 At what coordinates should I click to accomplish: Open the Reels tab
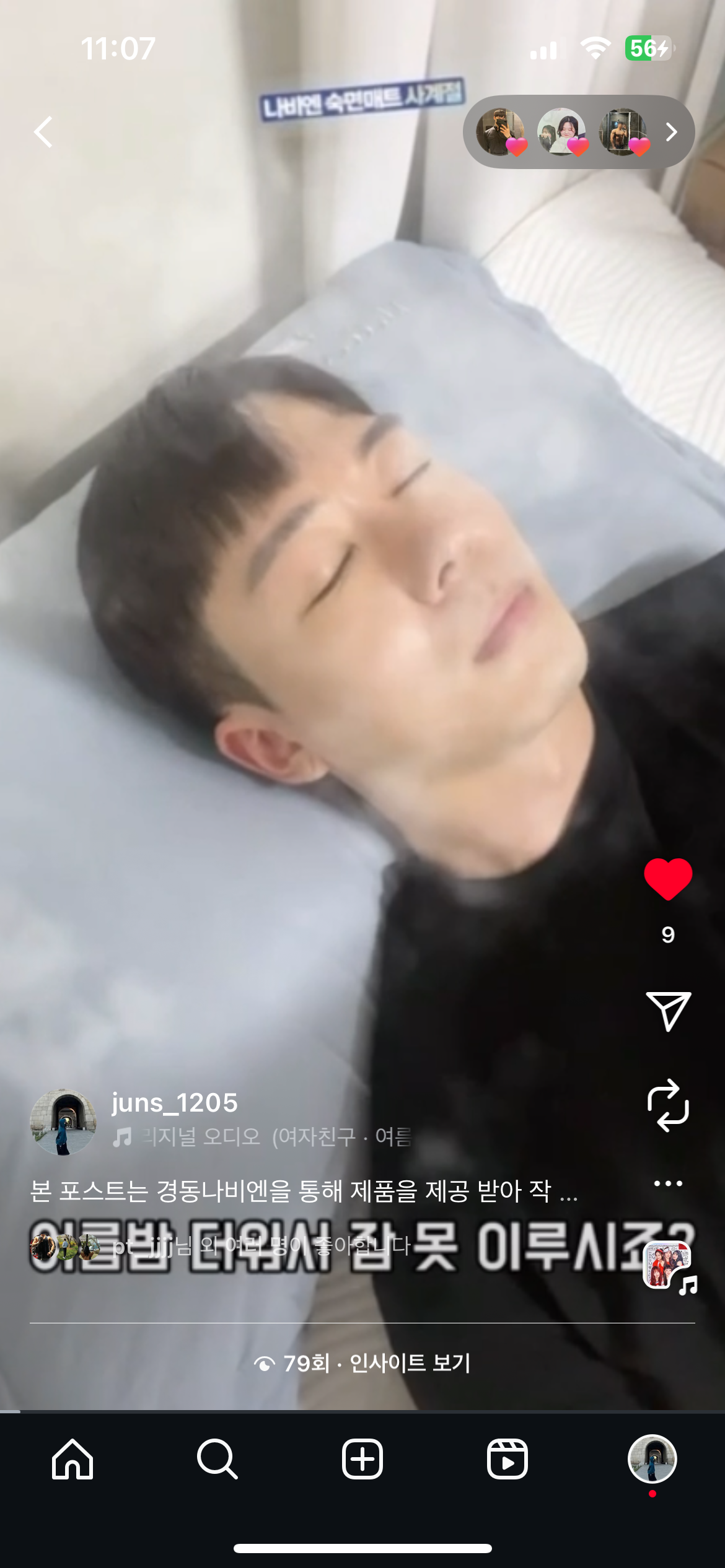(x=507, y=1459)
